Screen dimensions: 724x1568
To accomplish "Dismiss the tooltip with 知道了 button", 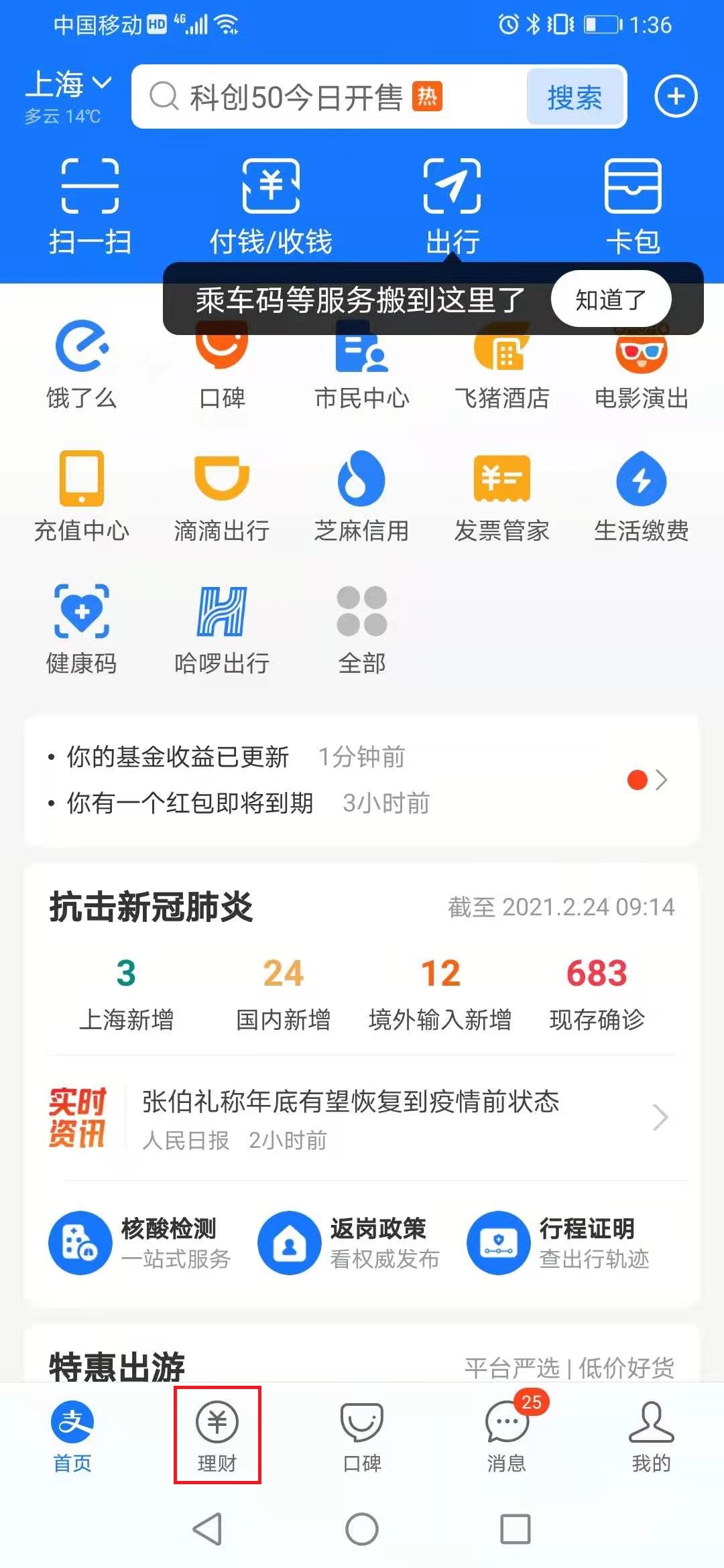I will 610,300.
